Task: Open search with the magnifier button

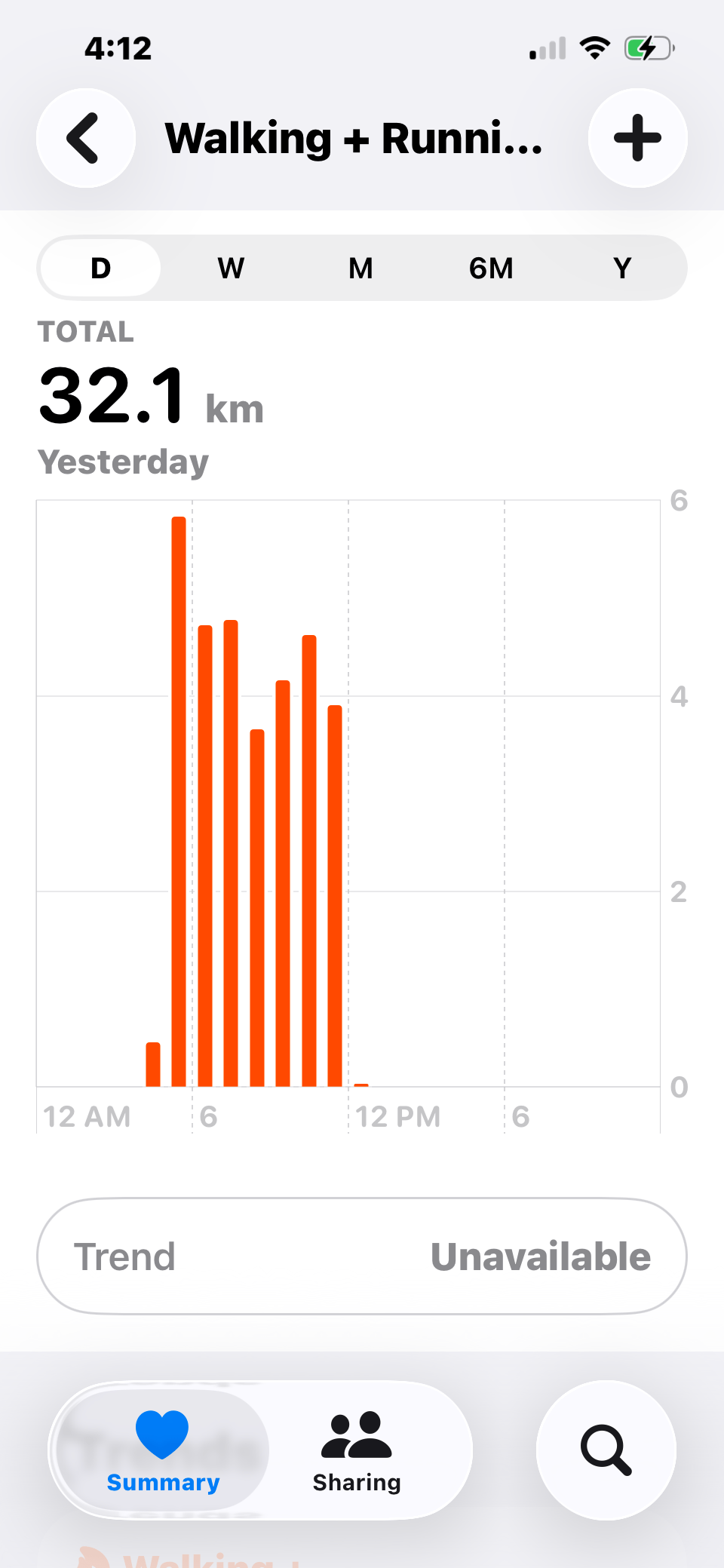Action: coord(606,1450)
